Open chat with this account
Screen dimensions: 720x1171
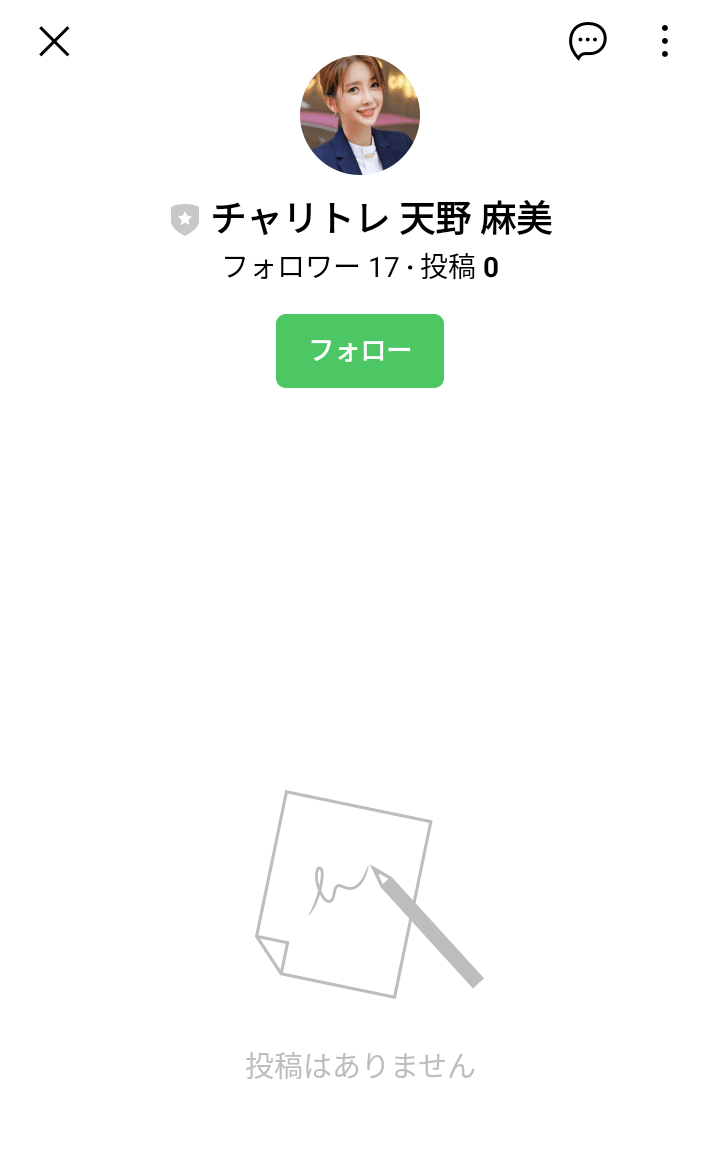587,41
